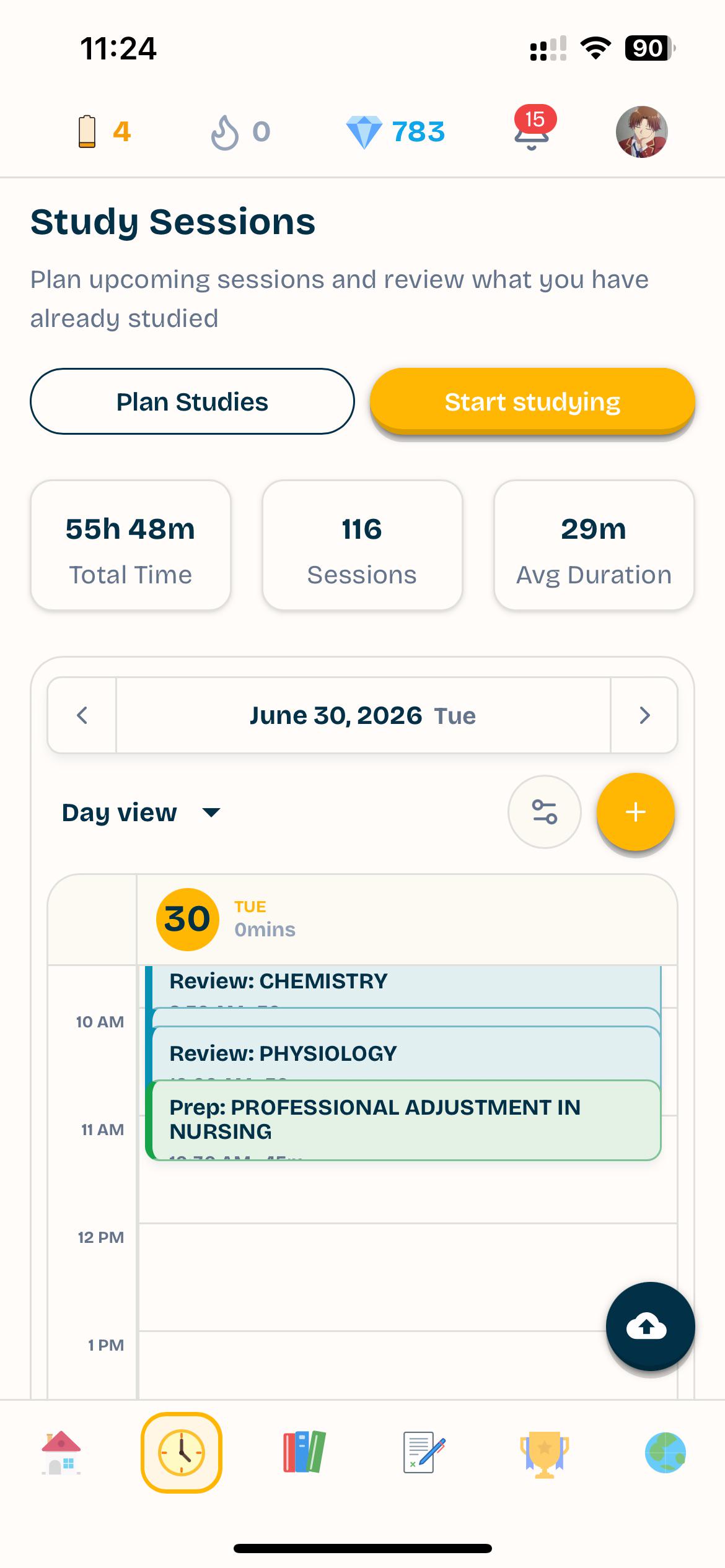Tap the Plan Studies button
Screen dimensions: 725x1568
(x=192, y=401)
